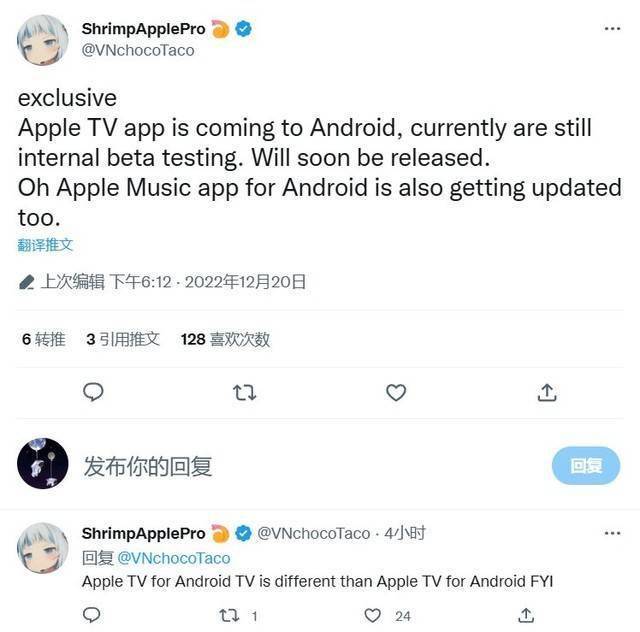Viewport: 640px width, 632px height.
Task: Open ShrimpApplePro's profile avatar at top
Action: (x=42, y=39)
